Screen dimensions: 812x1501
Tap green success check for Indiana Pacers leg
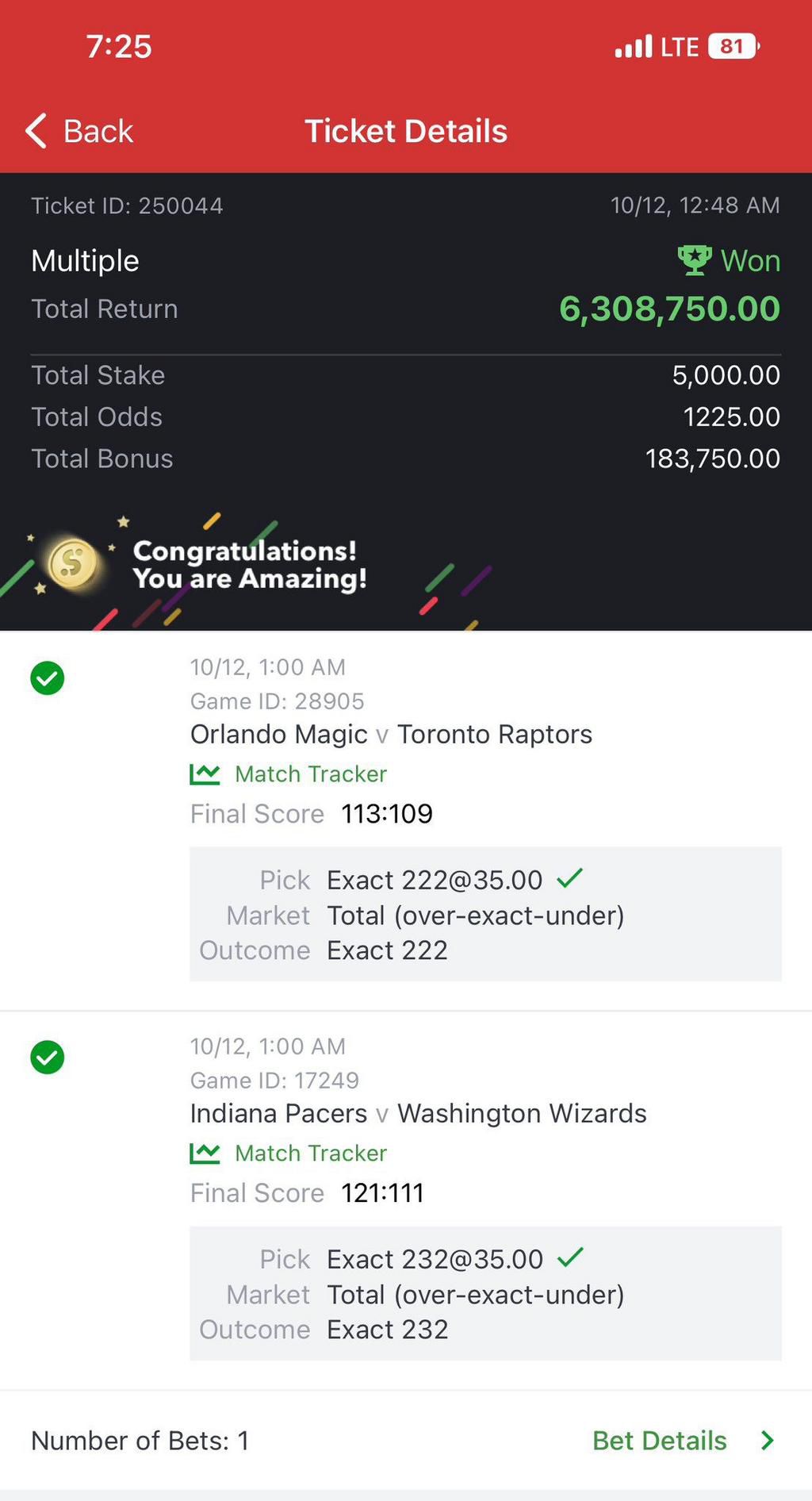point(47,1058)
